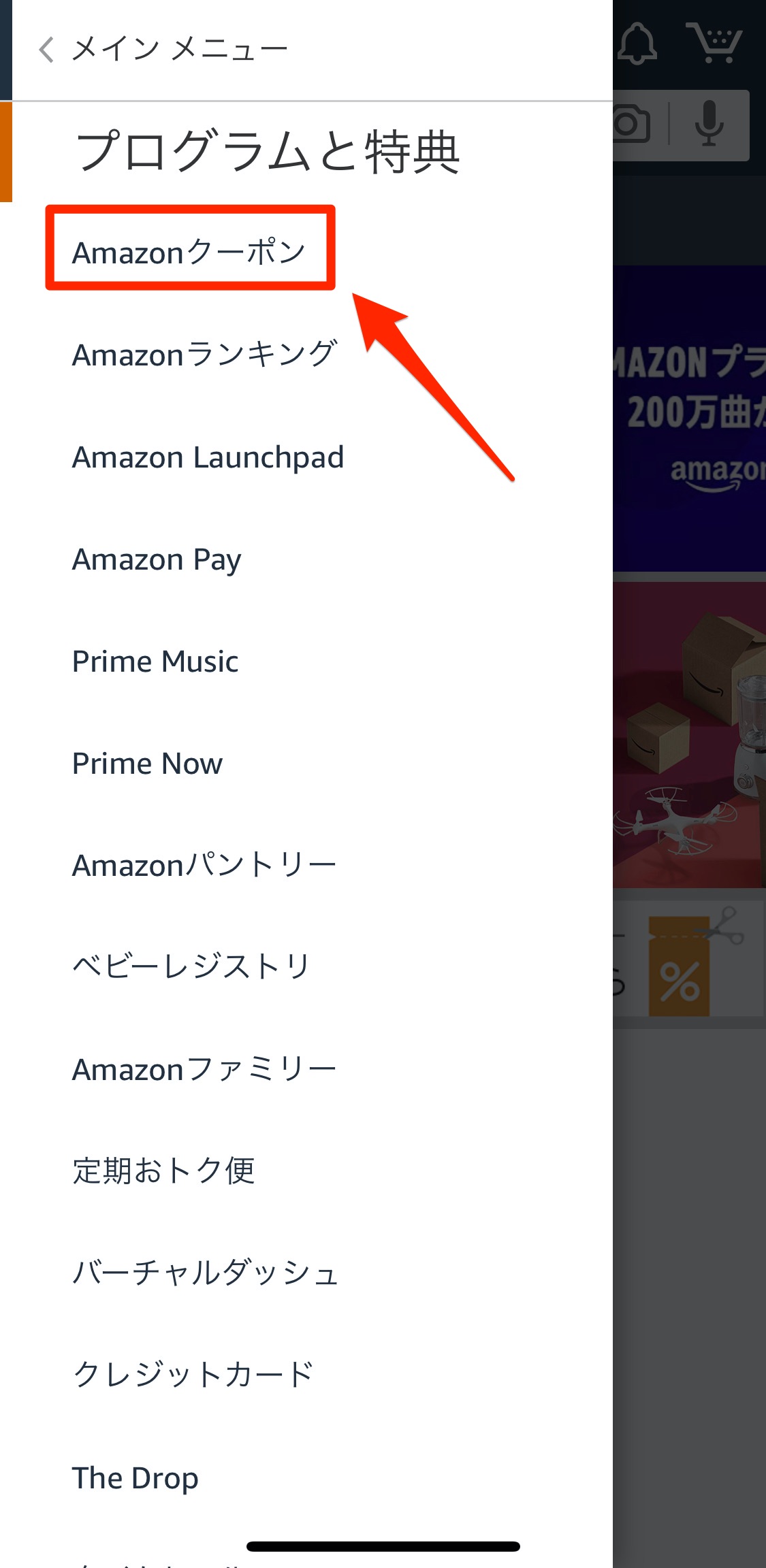Select Amazon Pay
The image size is (766, 1568).
[157, 559]
